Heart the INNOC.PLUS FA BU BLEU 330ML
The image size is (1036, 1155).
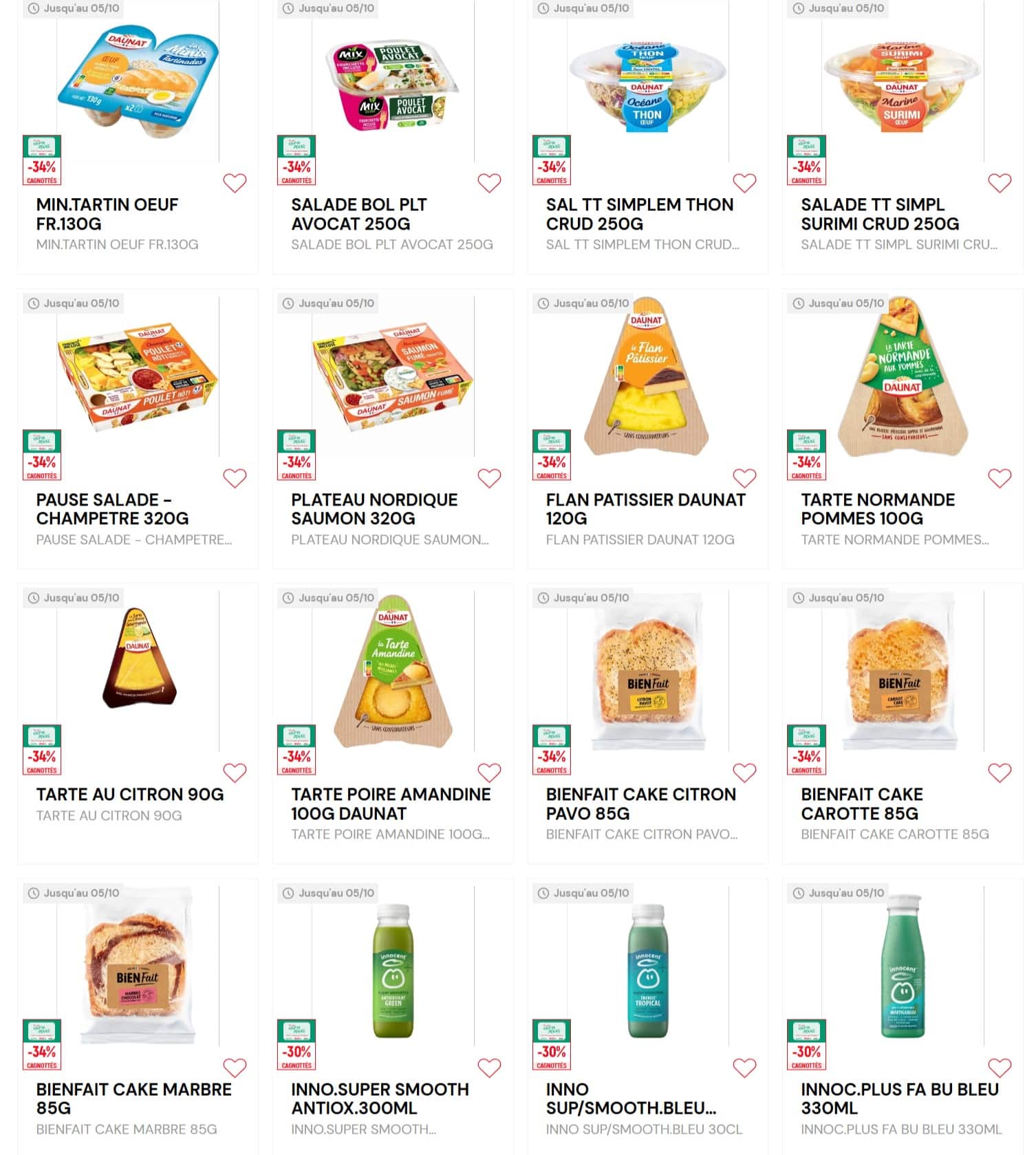pos(1000,1068)
